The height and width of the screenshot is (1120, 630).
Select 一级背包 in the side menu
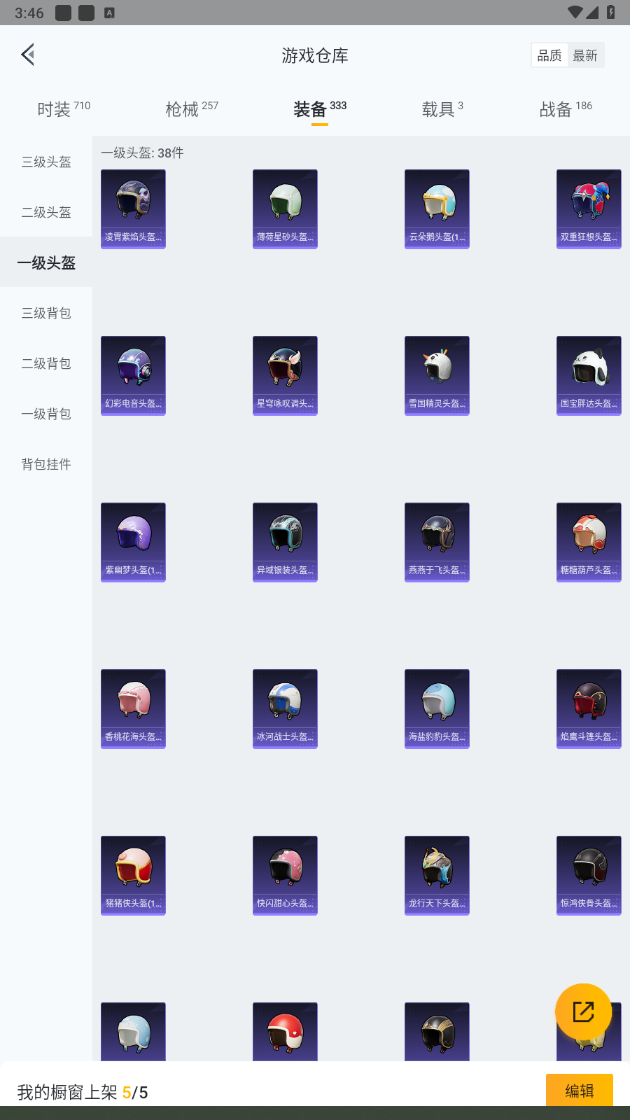pyautogui.click(x=46, y=414)
